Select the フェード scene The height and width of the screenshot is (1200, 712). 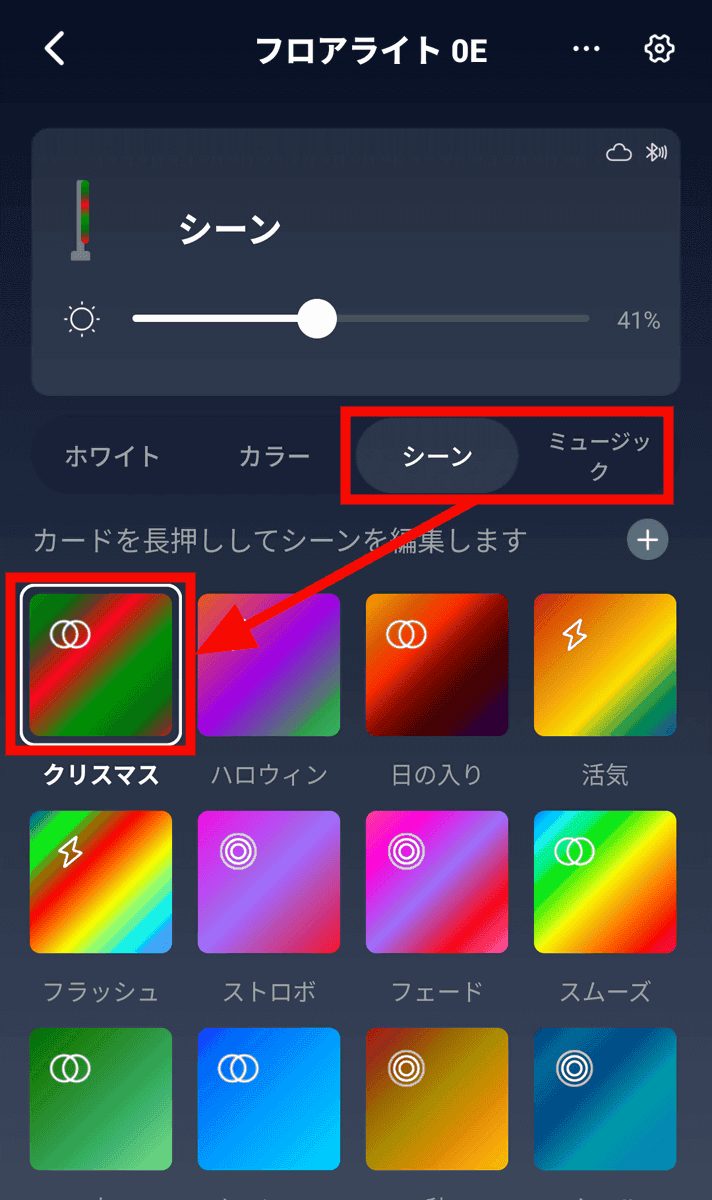[x=437, y=881]
